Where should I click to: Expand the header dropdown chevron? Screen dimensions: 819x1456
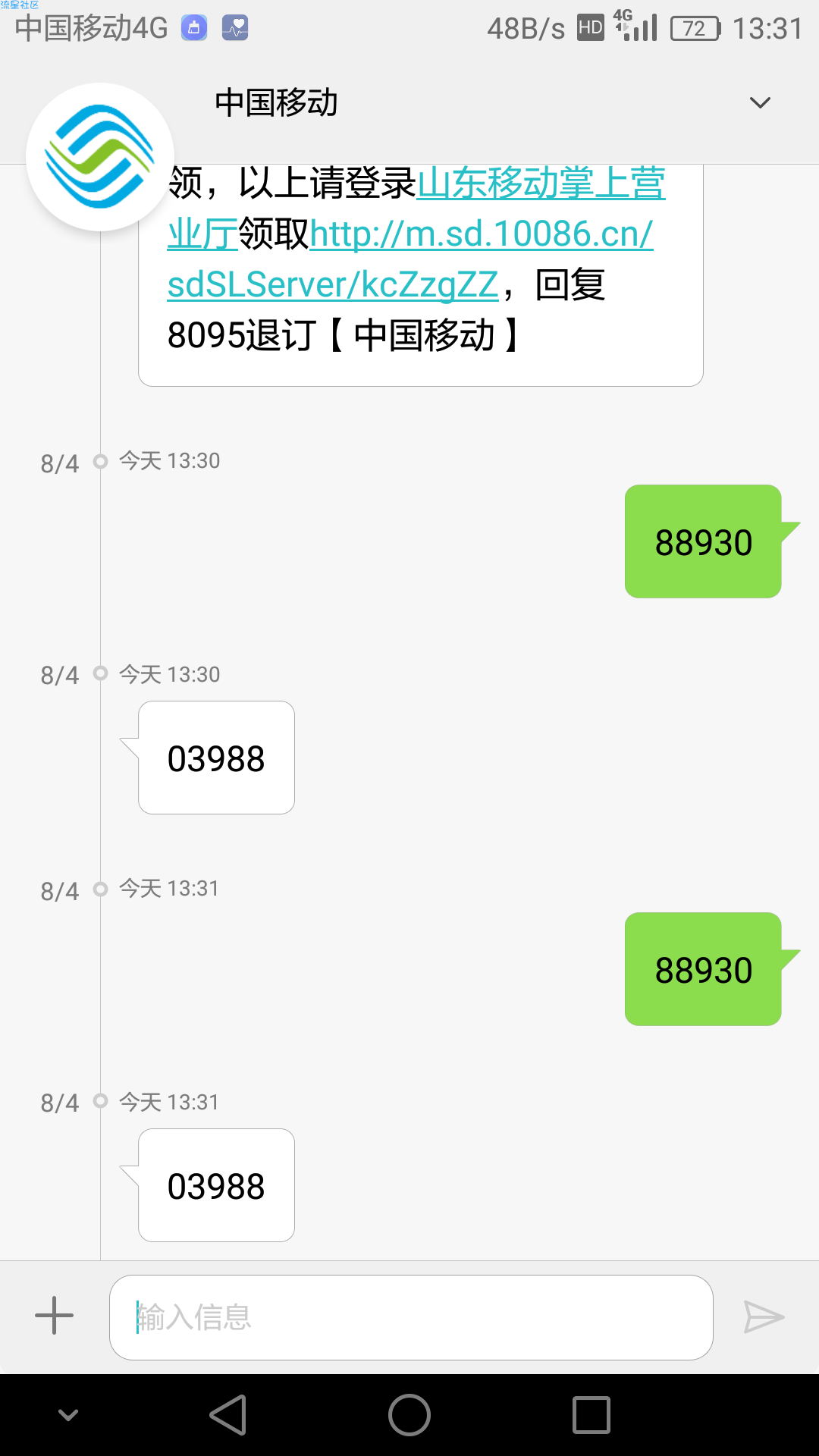click(x=760, y=102)
